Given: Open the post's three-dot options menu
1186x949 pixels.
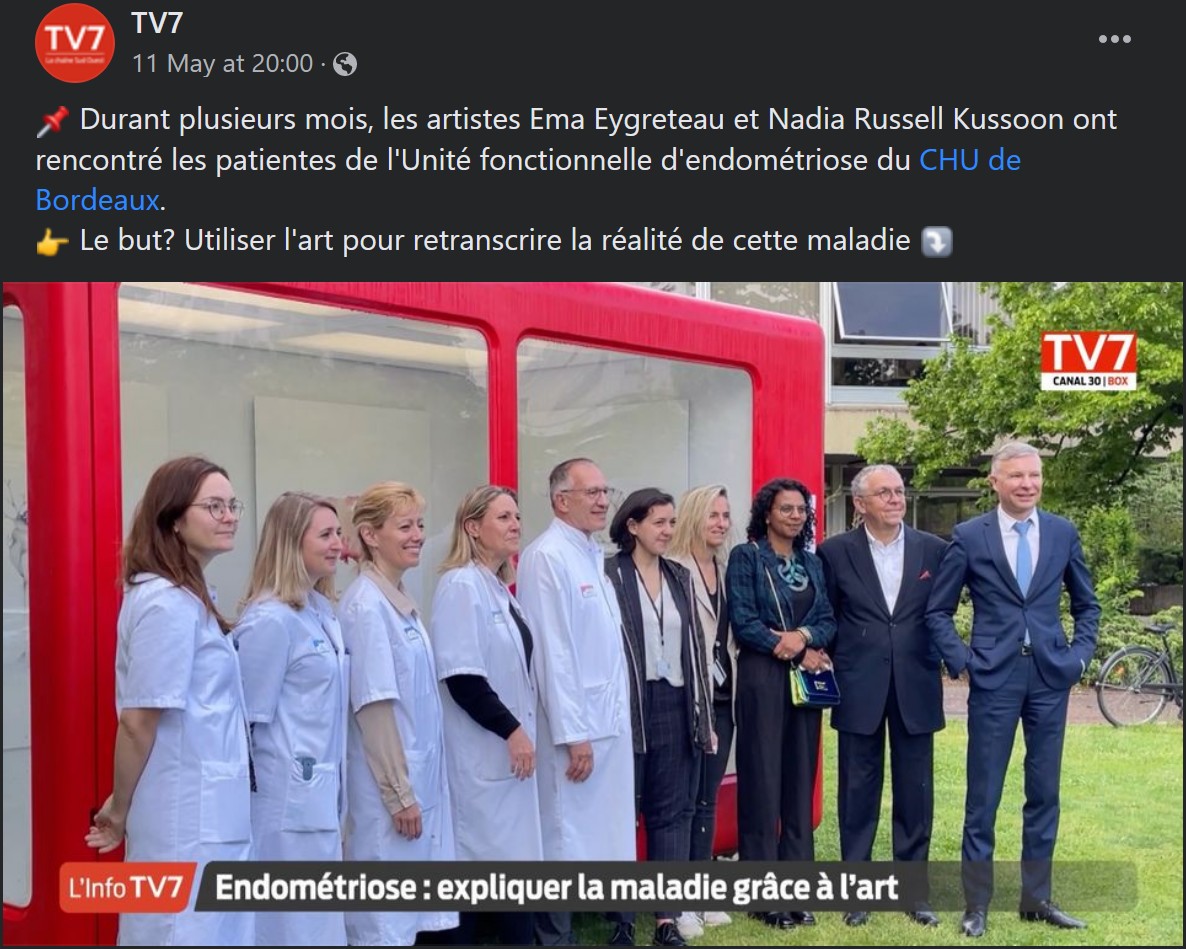Looking at the screenshot, I should 1114,40.
